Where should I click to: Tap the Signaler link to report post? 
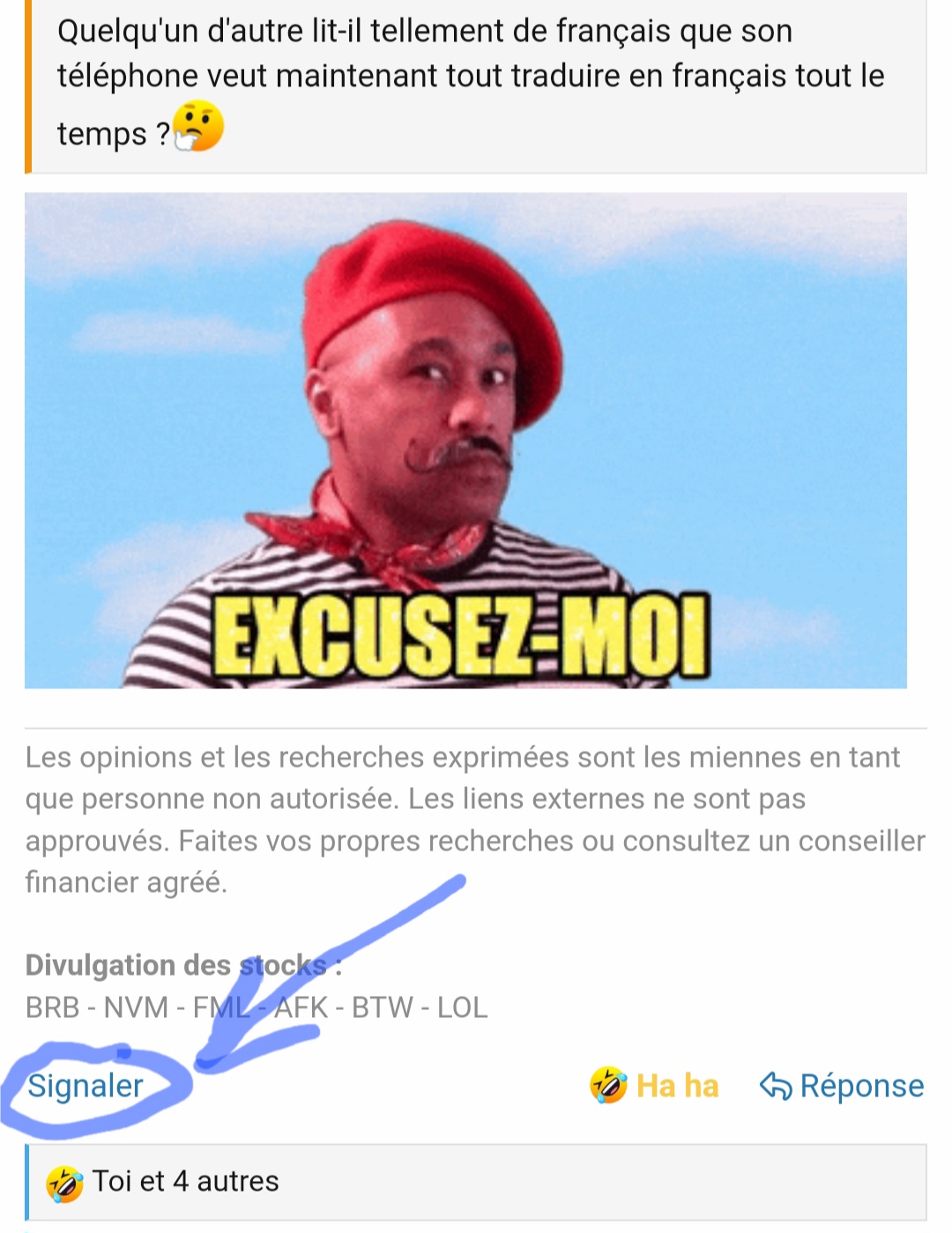tap(86, 1086)
